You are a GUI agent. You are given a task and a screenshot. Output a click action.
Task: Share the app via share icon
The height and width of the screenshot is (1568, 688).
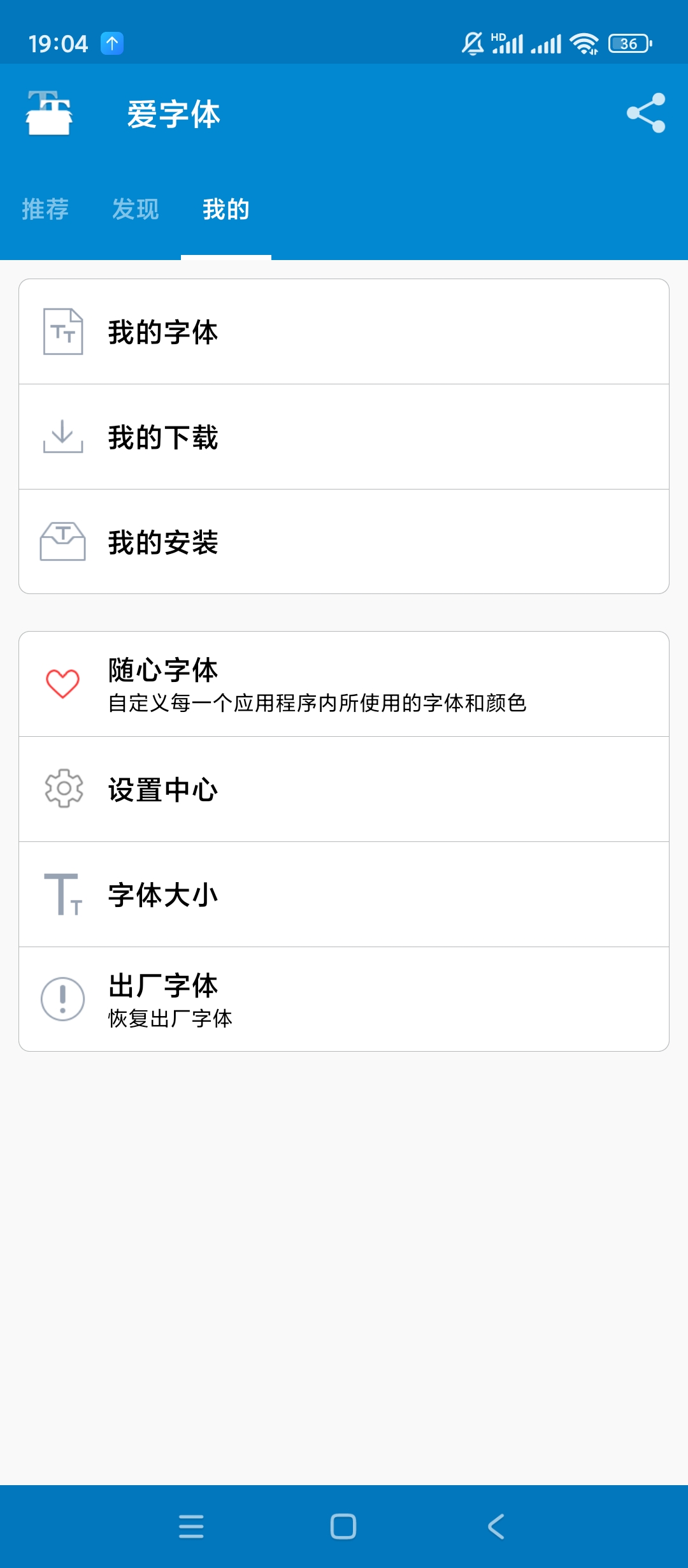[x=645, y=113]
